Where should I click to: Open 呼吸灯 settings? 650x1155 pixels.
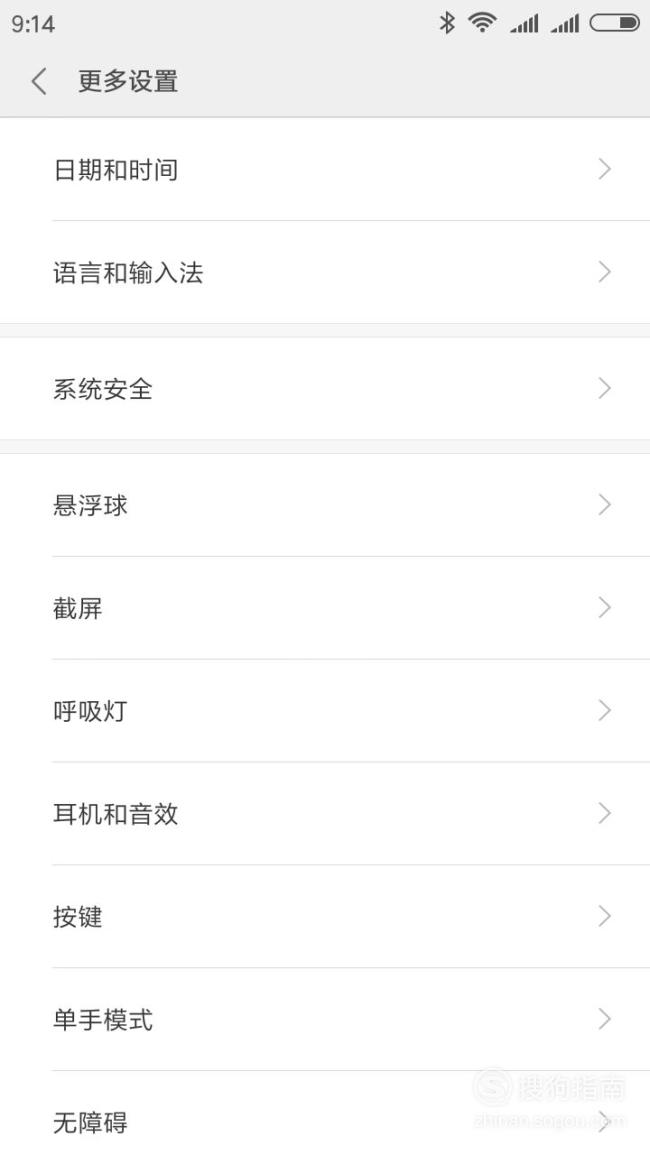325,711
